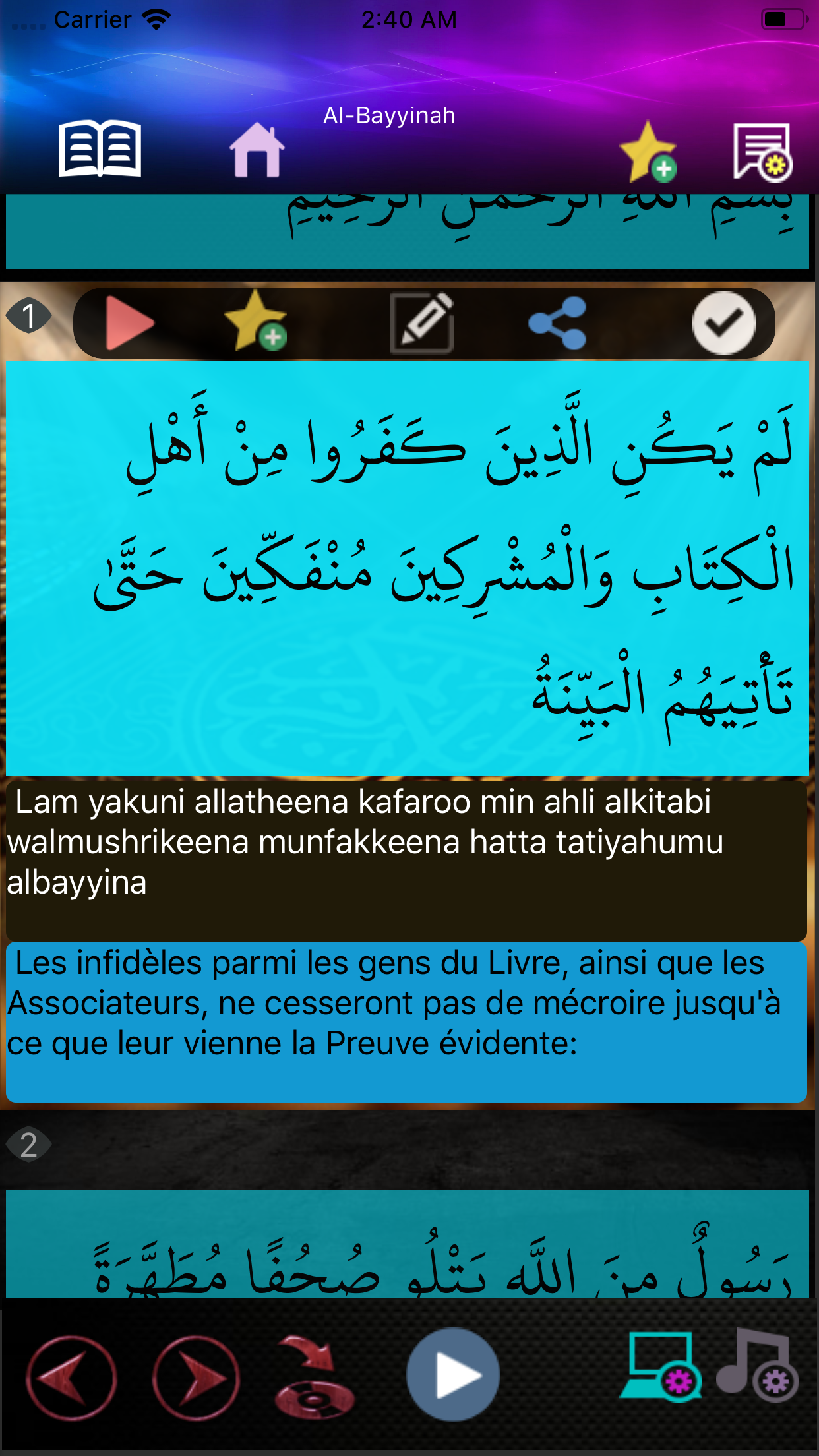
Task: Tap the red repeat disc icon
Action: tap(314, 1377)
